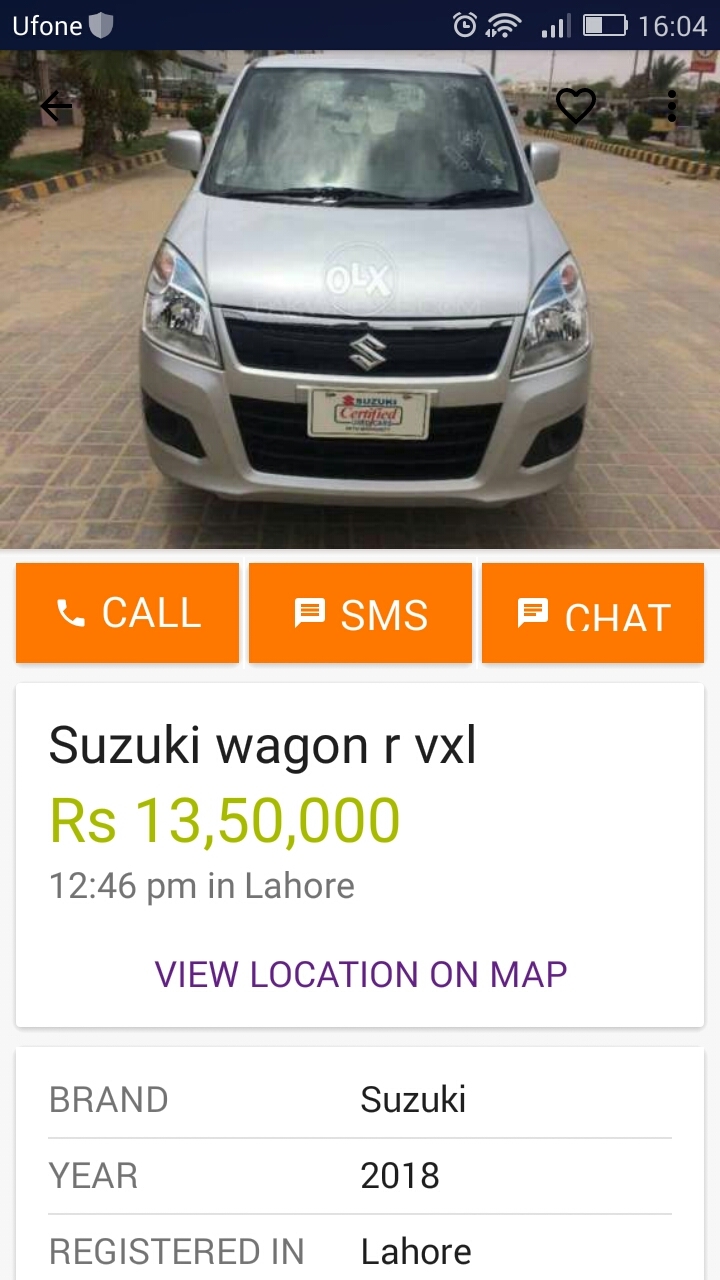Open the car photo full screen
This screenshot has width=720, height=1280.
360,299
